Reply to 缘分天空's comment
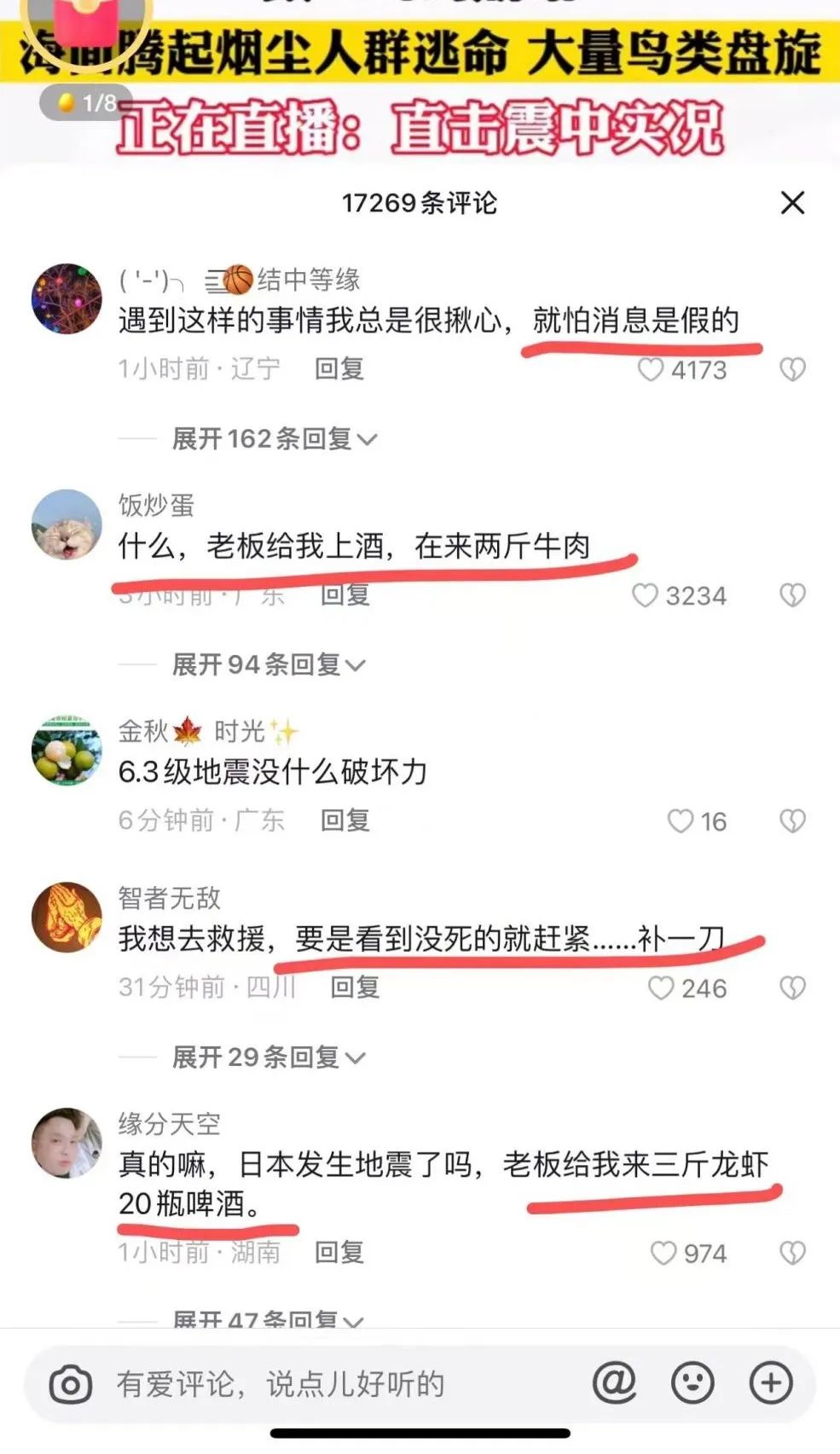The image size is (840, 1454). [339, 1252]
